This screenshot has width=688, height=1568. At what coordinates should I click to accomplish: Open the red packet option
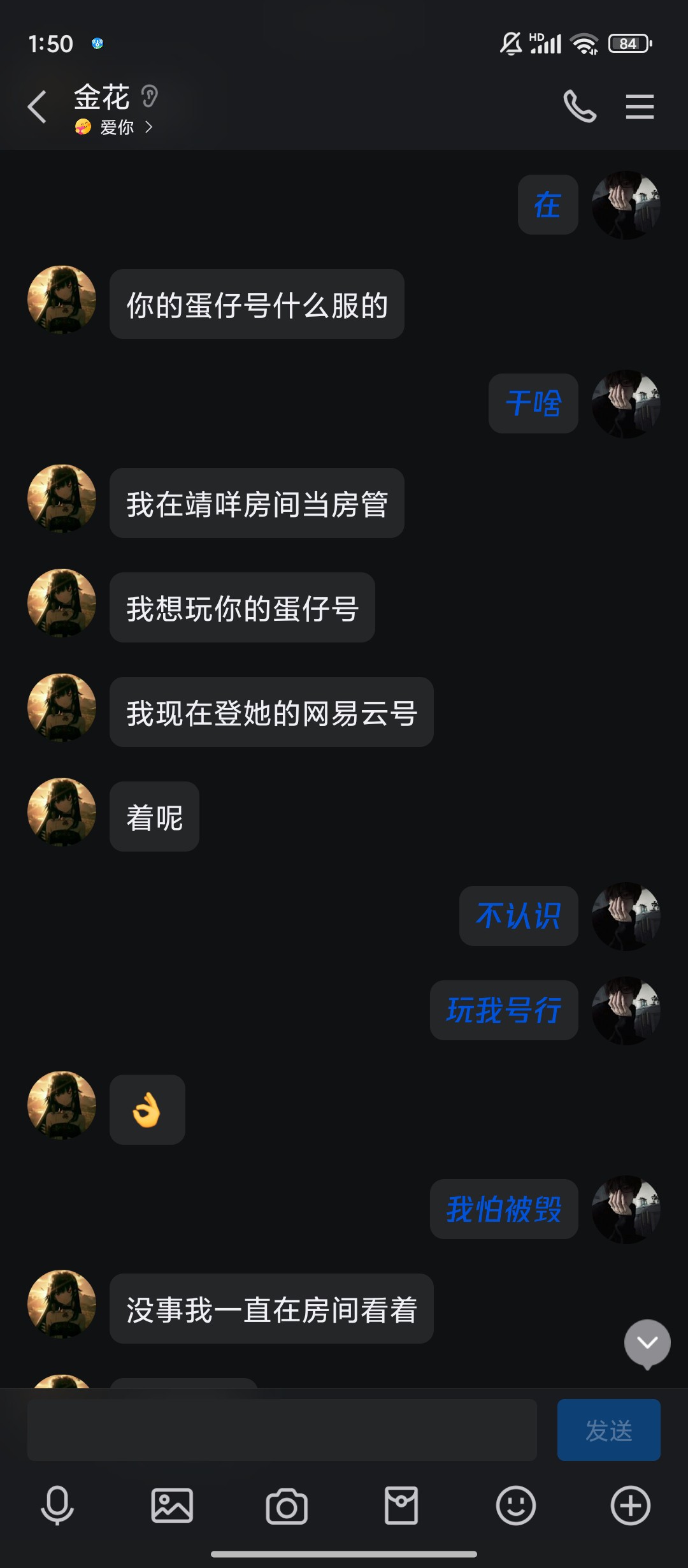[401, 1506]
